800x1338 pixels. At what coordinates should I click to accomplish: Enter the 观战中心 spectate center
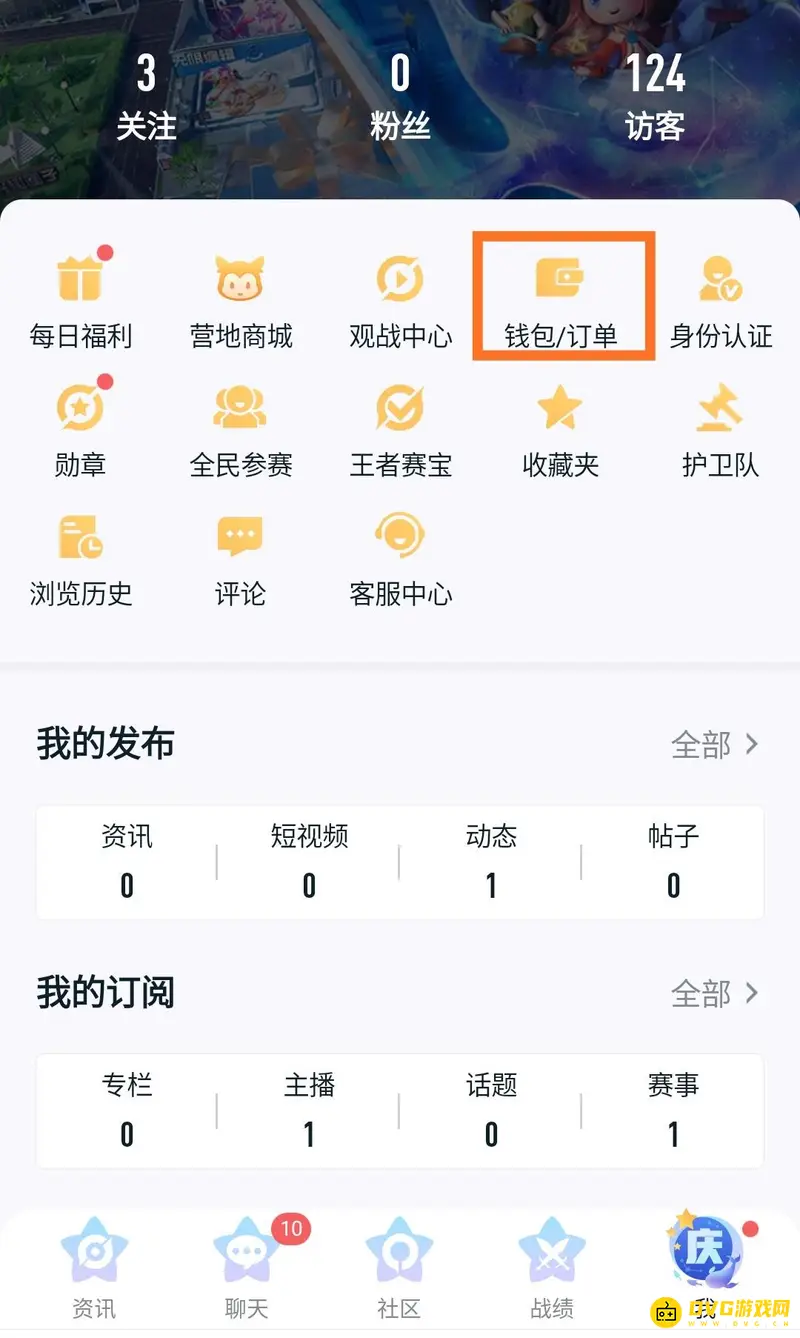point(400,295)
